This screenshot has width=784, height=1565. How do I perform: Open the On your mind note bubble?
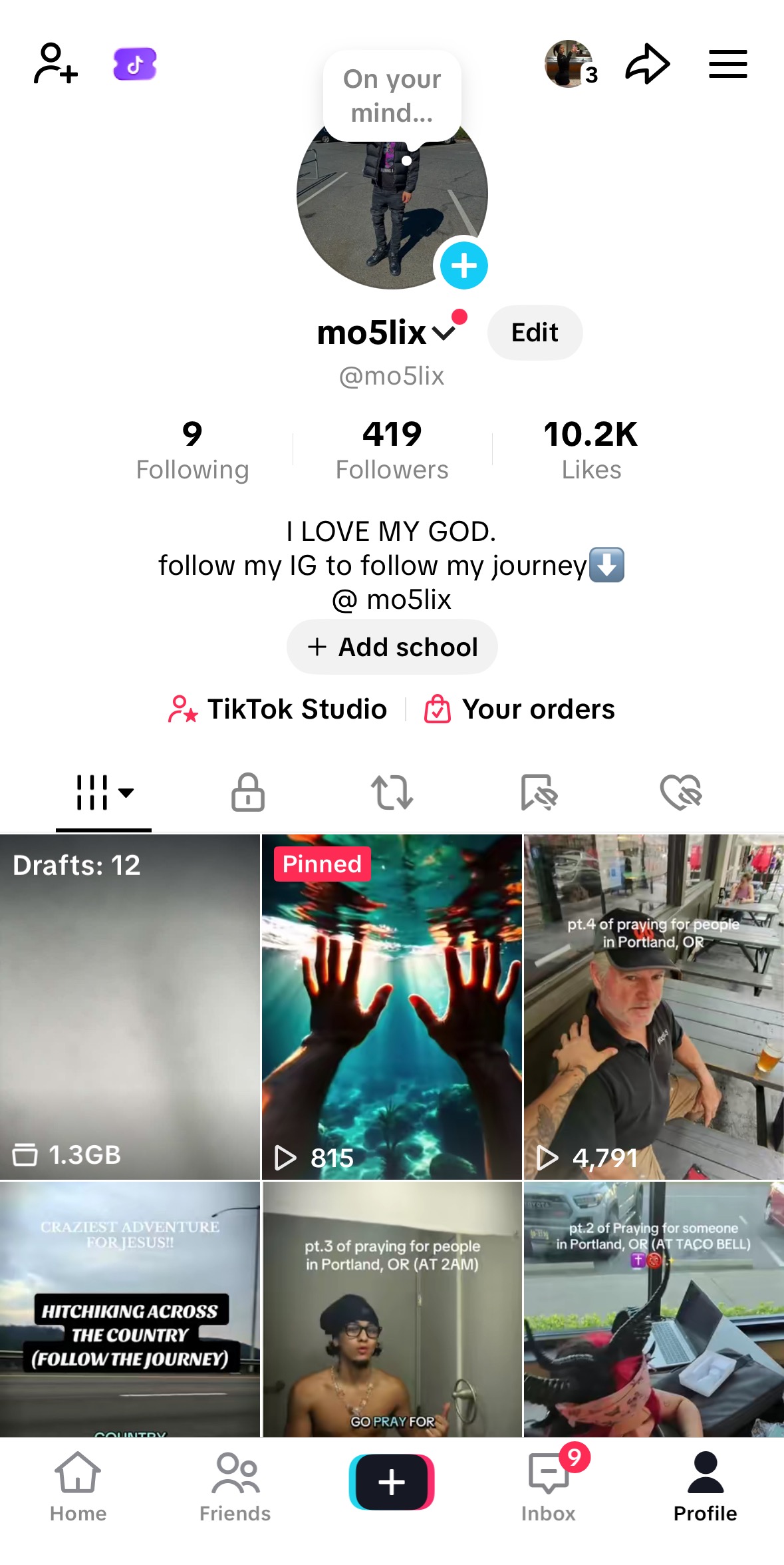[x=392, y=96]
